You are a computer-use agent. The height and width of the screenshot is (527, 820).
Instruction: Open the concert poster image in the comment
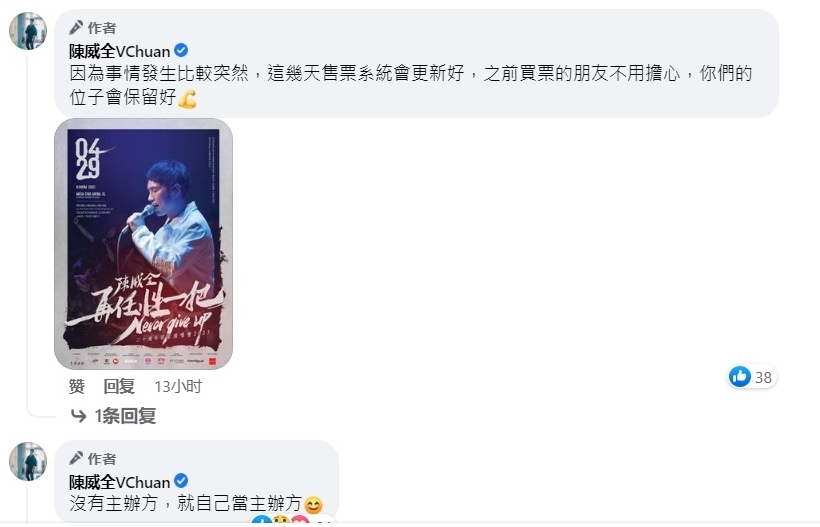click(x=143, y=243)
